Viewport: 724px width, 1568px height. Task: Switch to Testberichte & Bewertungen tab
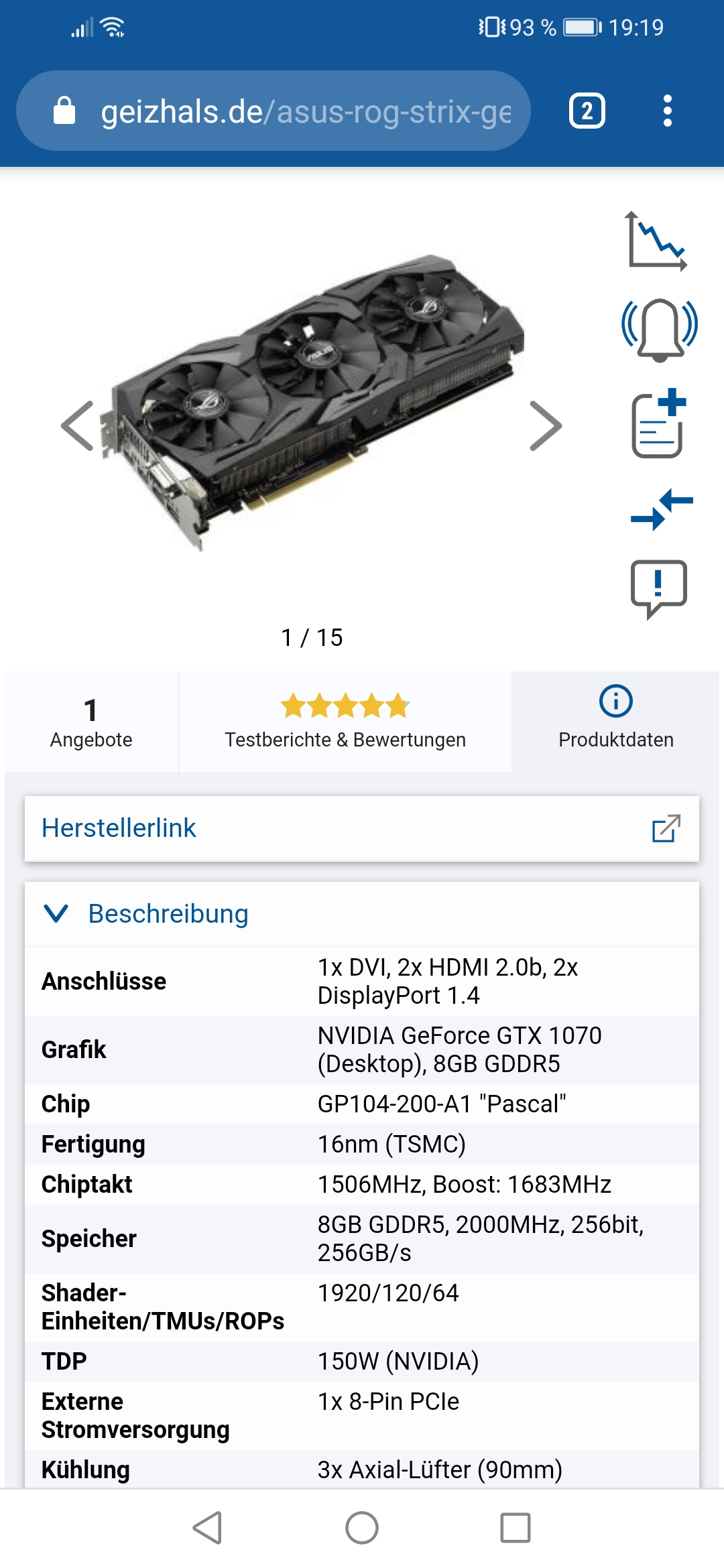pyautogui.click(x=345, y=722)
